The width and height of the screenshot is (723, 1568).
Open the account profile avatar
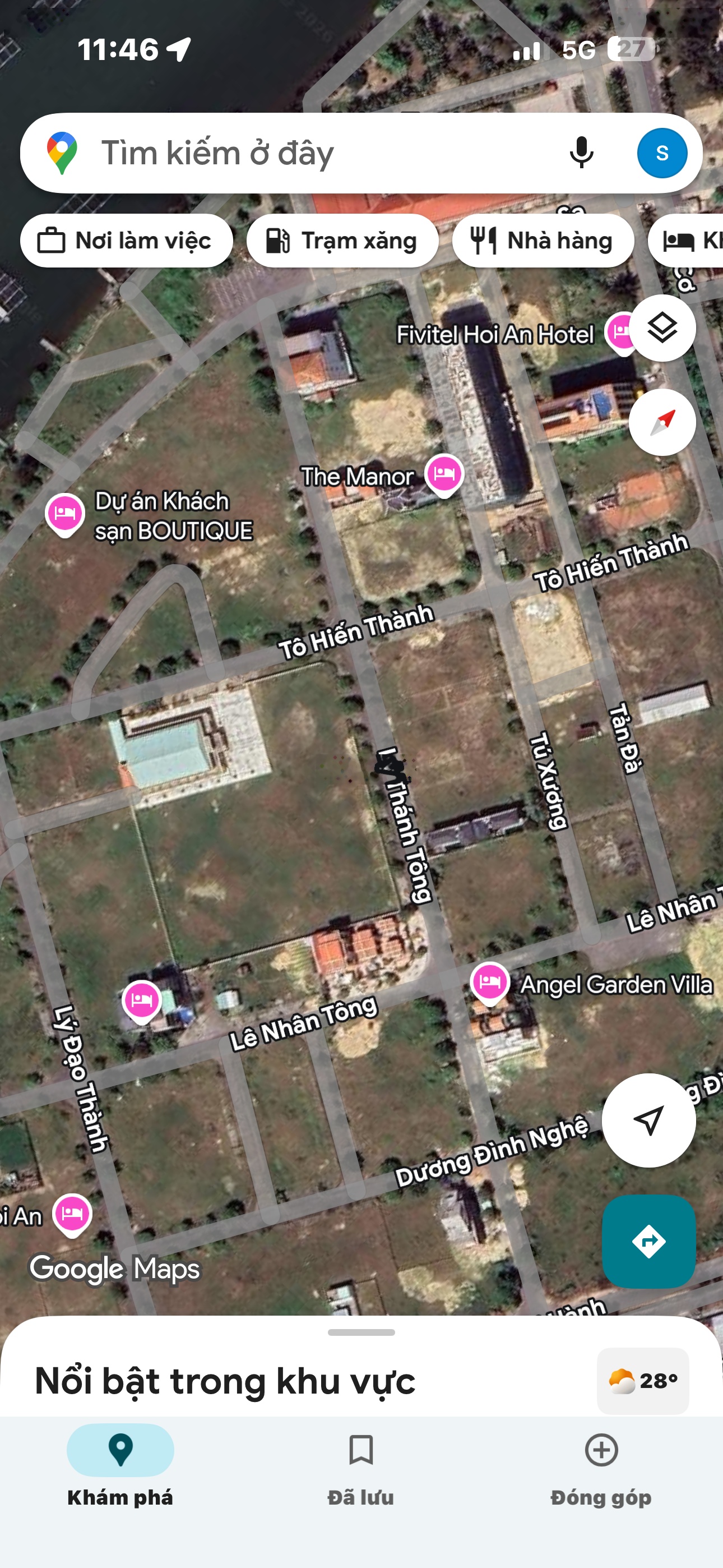661,154
